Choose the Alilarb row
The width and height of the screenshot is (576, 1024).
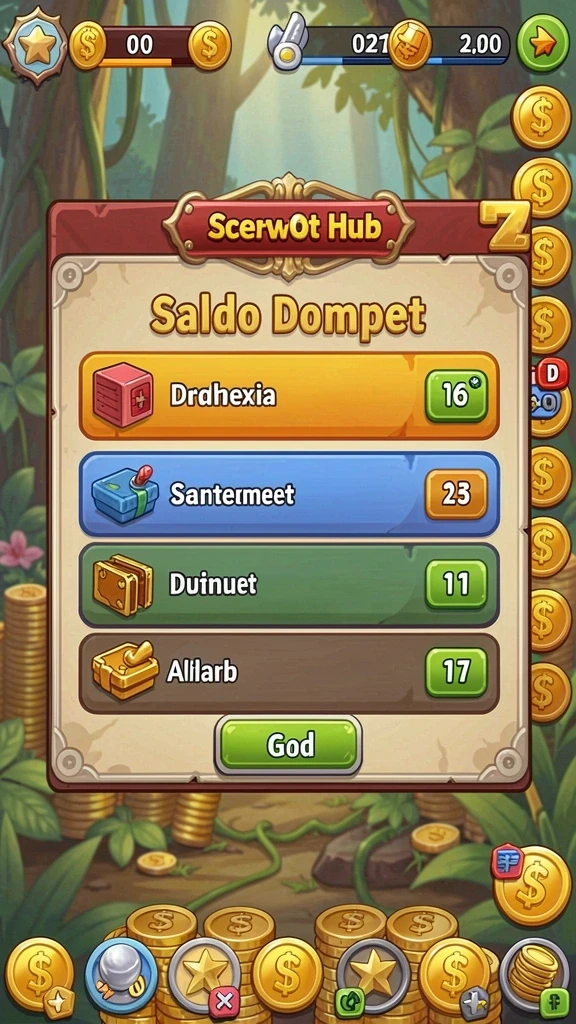[x=289, y=673]
